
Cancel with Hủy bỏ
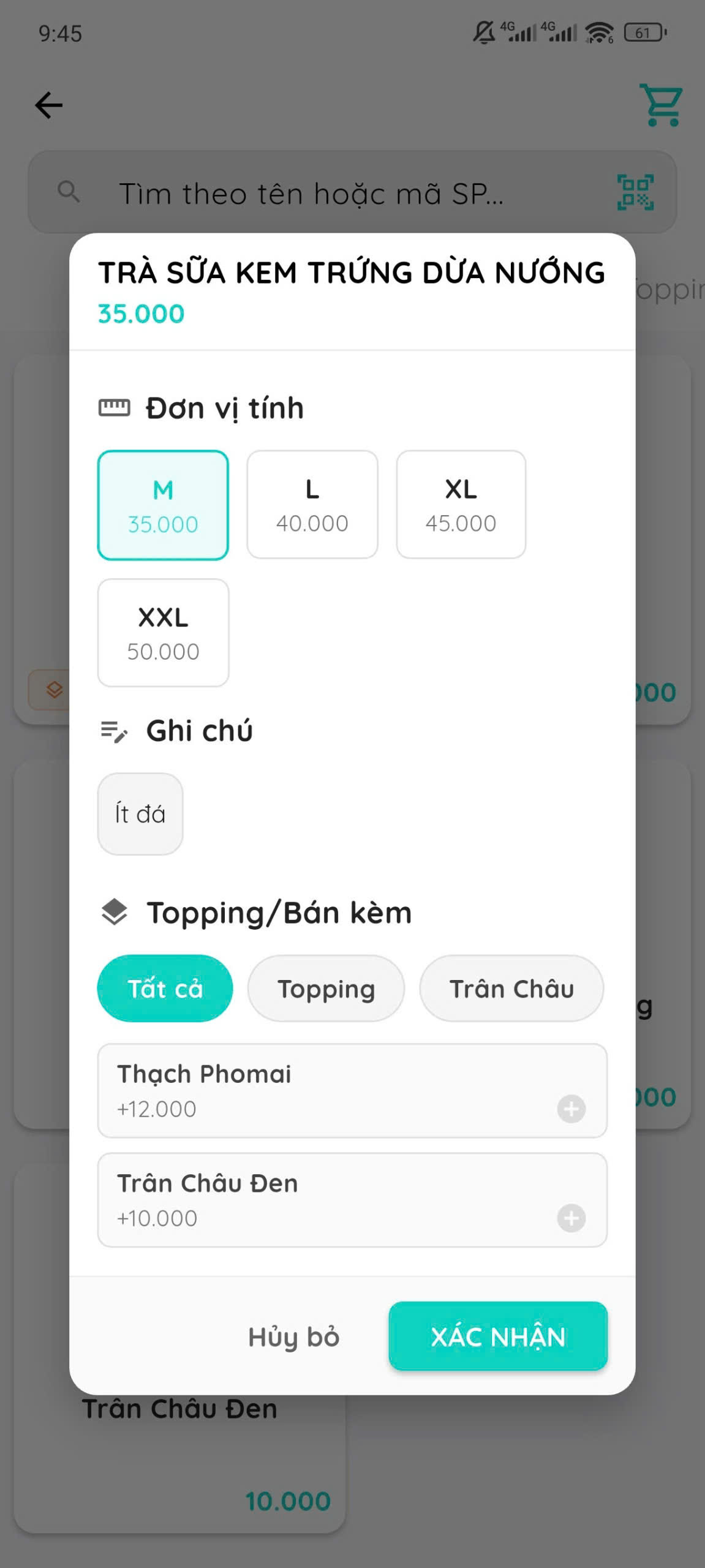point(293,1336)
